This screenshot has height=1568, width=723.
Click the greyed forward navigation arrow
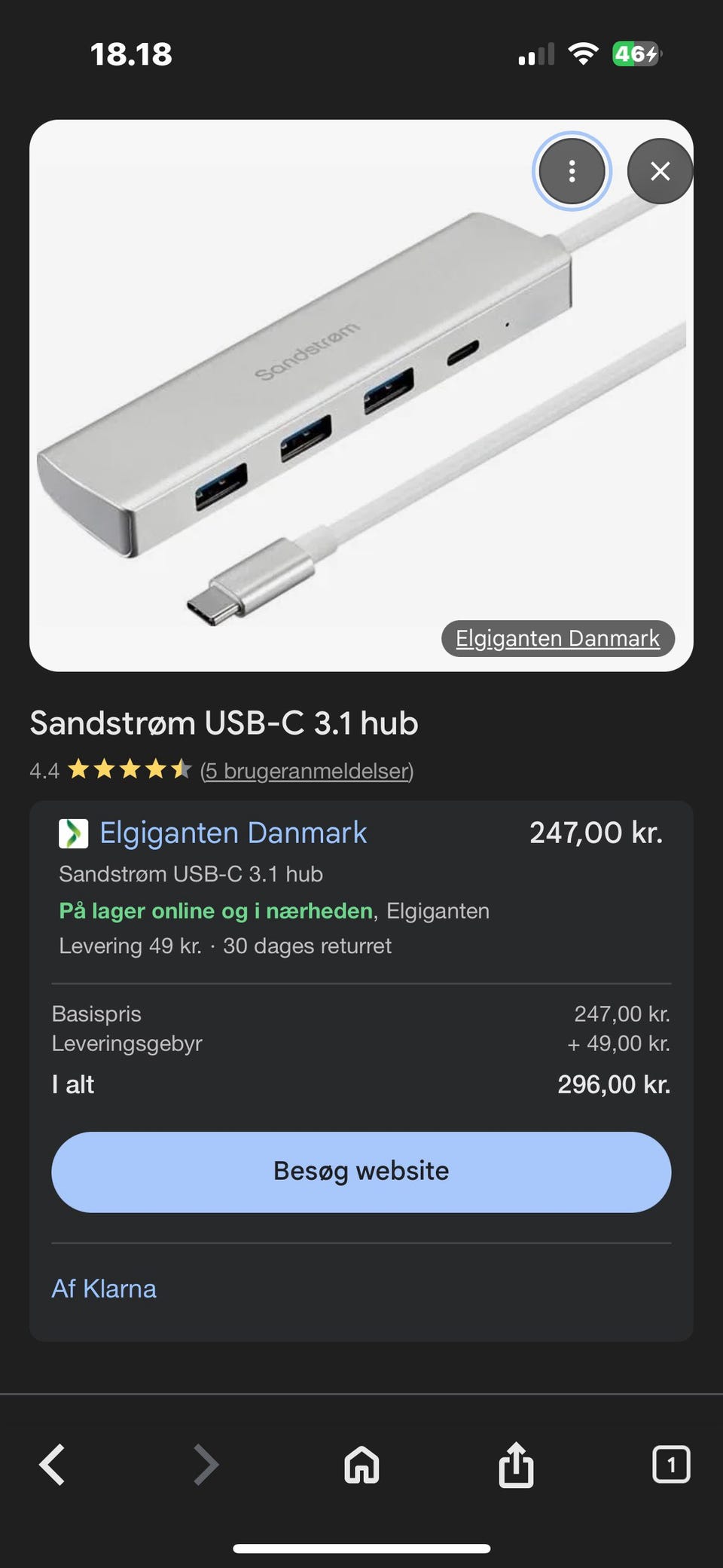pyautogui.click(x=206, y=1465)
